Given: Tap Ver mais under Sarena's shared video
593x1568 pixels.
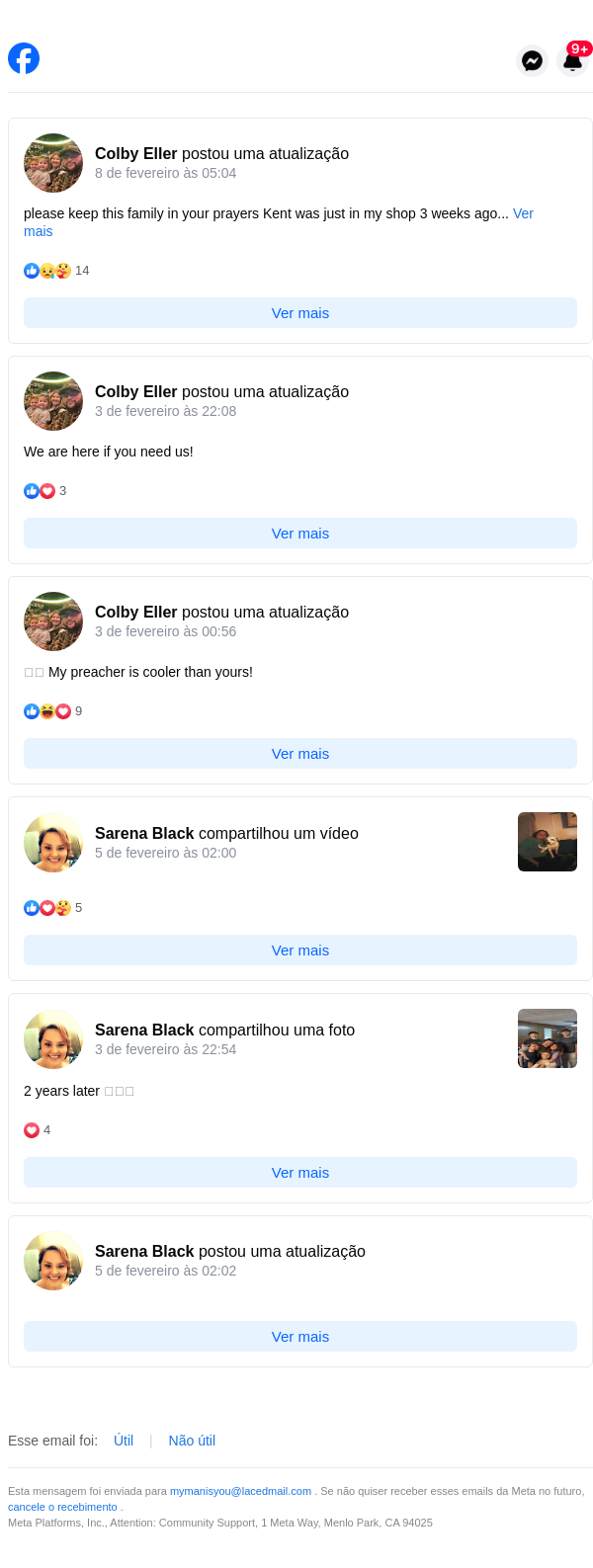Looking at the screenshot, I should point(300,950).
